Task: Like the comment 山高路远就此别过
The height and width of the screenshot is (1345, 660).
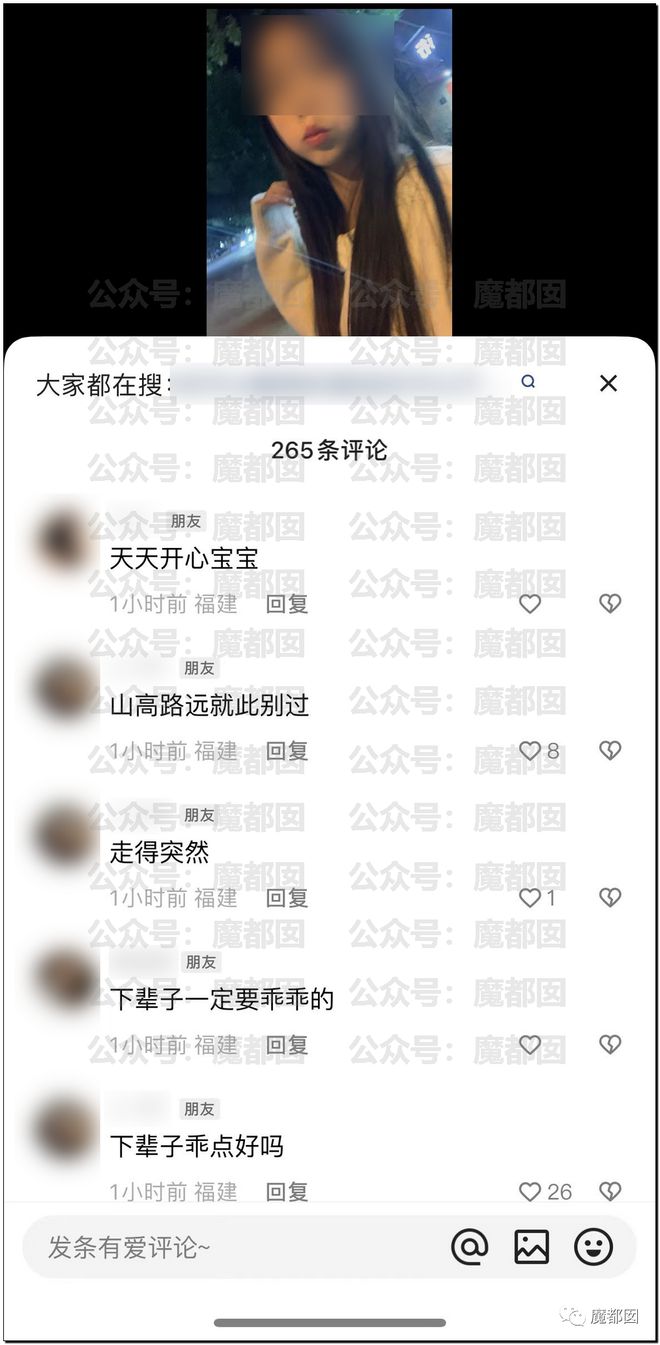Action: (530, 750)
